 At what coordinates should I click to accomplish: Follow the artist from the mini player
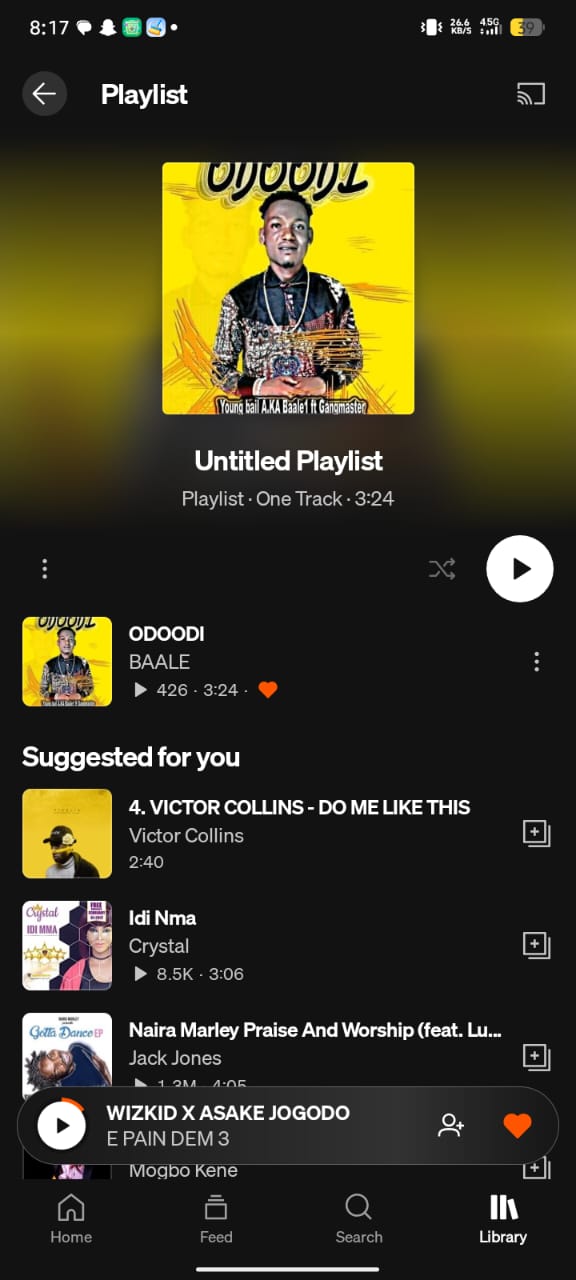[x=451, y=1126]
